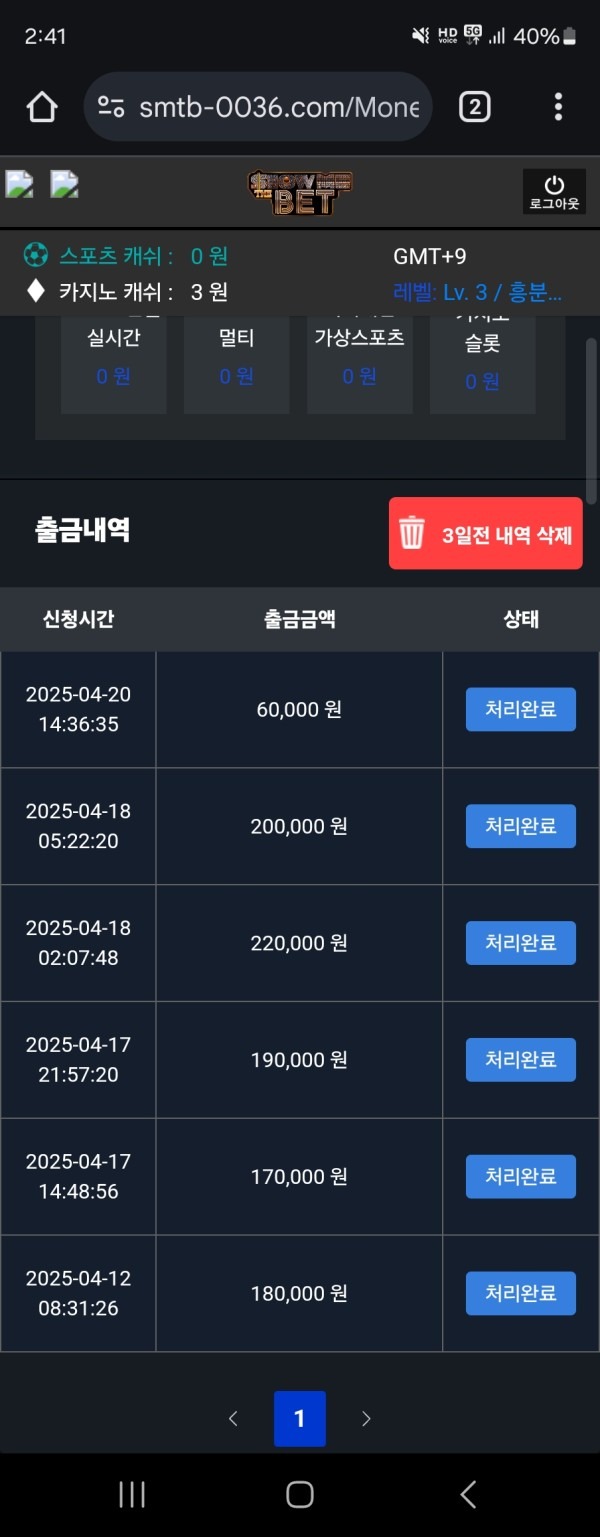Screen dimensions: 600x1537
Task: Tap 처리완료 for the 180,000 원 withdrawal
Action: pyautogui.click(x=520, y=1293)
